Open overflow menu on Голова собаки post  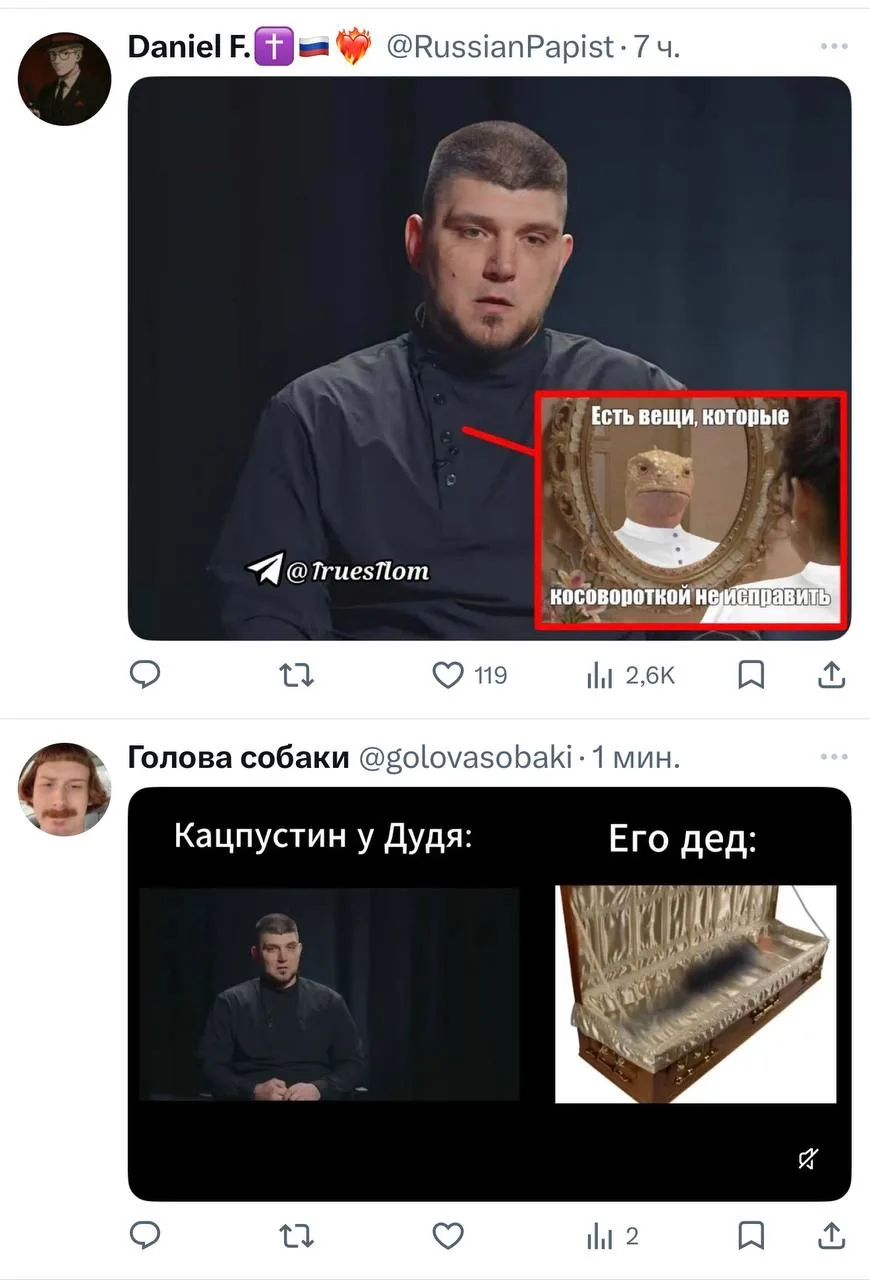coord(833,757)
